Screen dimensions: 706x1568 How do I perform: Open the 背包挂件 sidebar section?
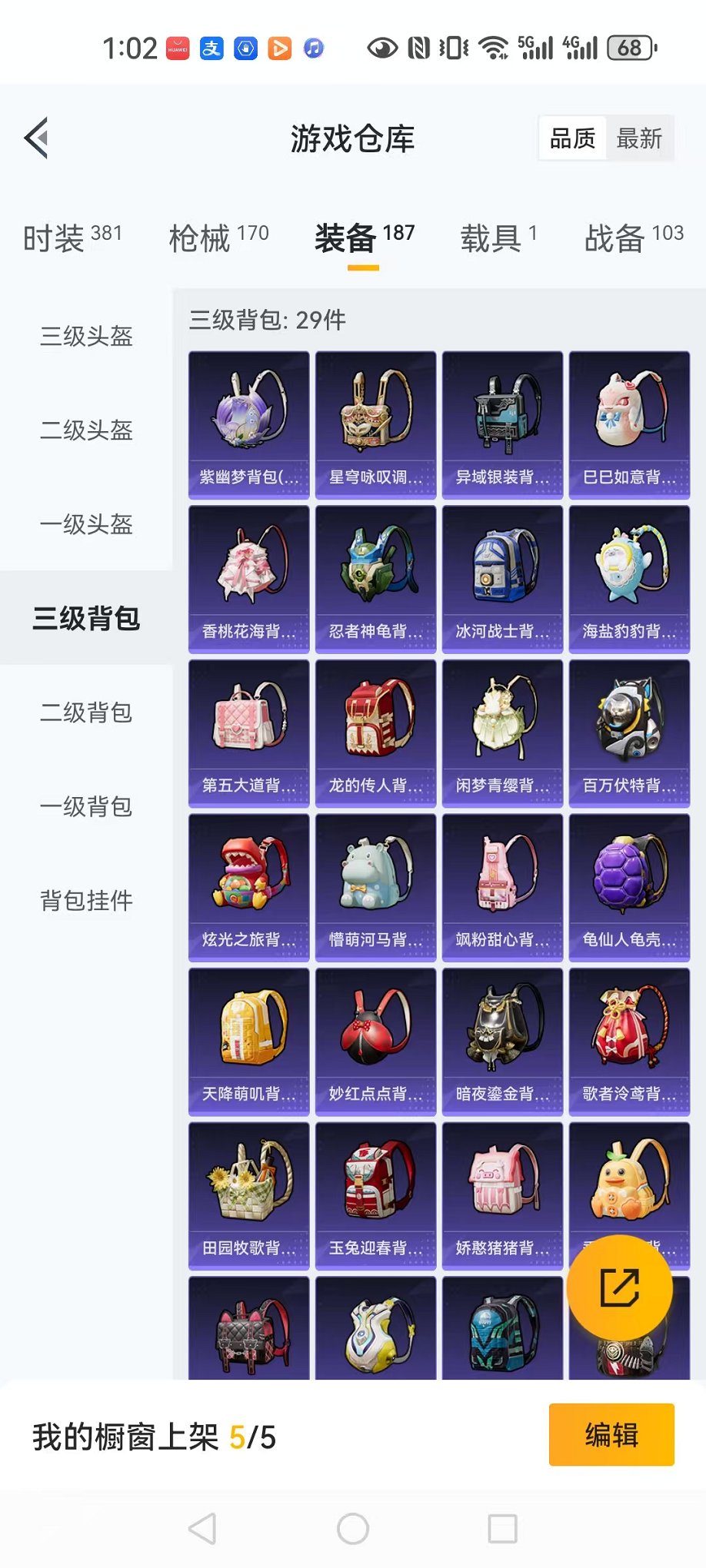[x=85, y=901]
